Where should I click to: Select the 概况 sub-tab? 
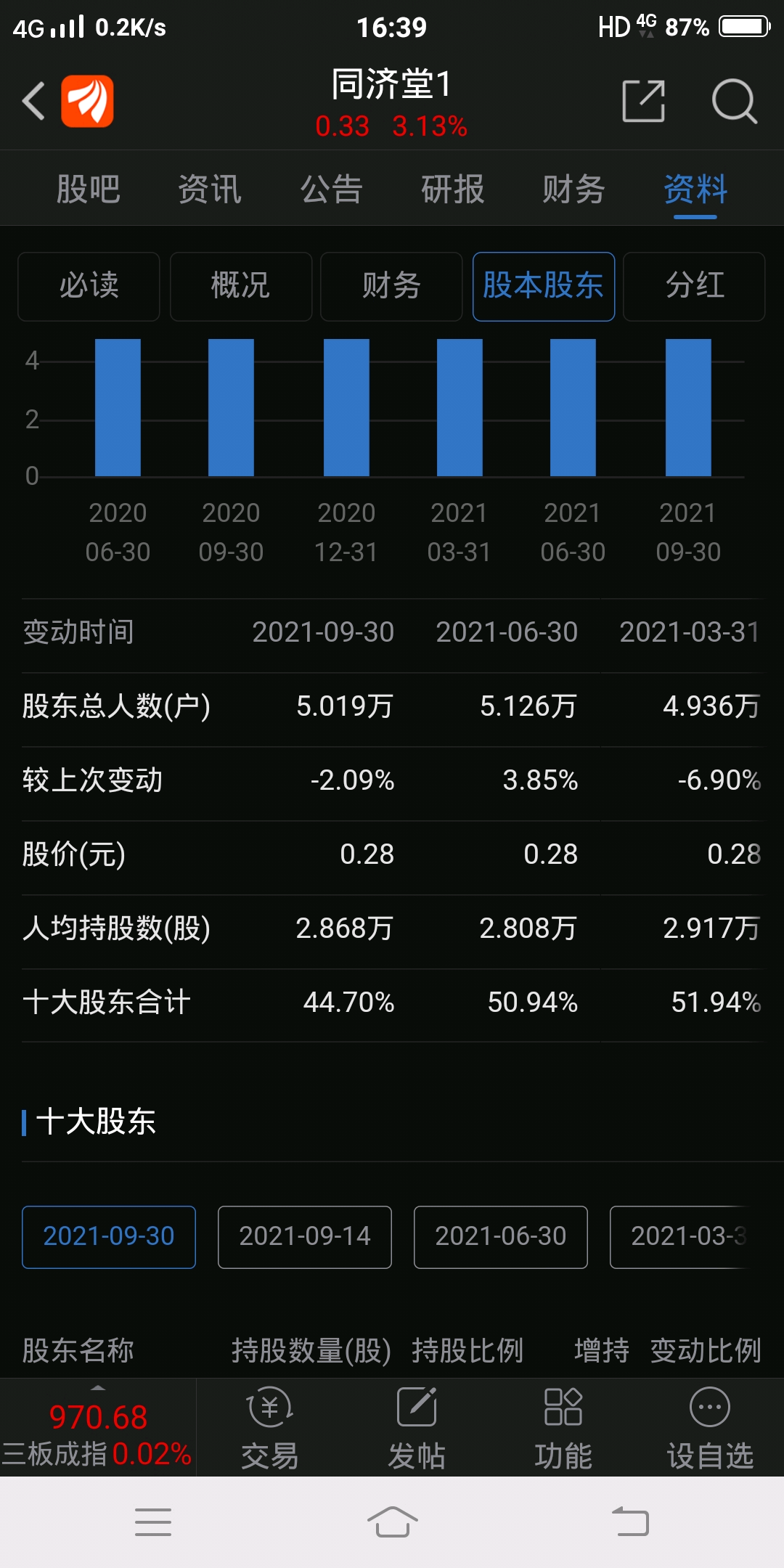click(x=241, y=286)
